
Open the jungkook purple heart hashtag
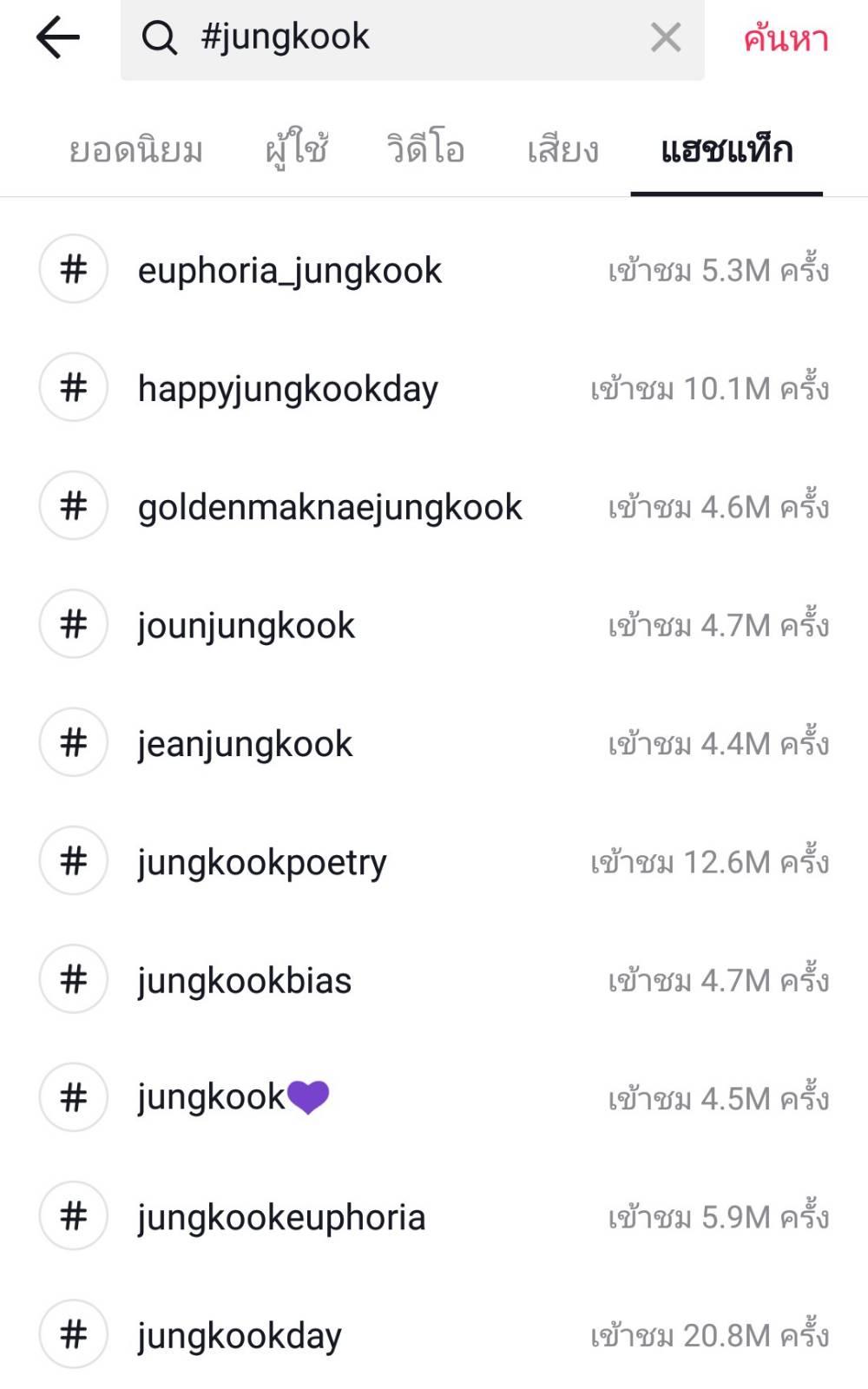coord(233,1098)
